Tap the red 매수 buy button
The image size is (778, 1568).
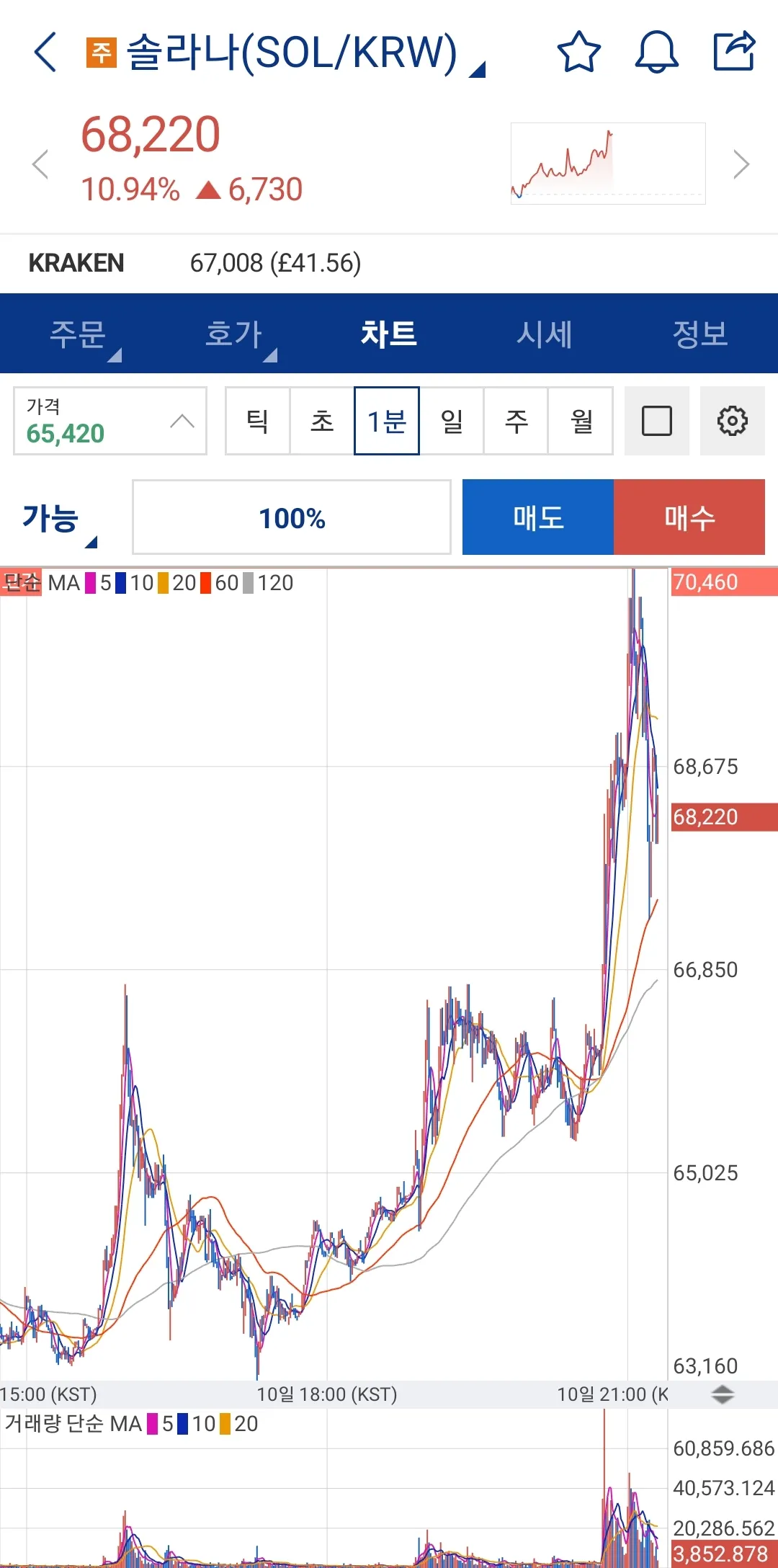689,517
